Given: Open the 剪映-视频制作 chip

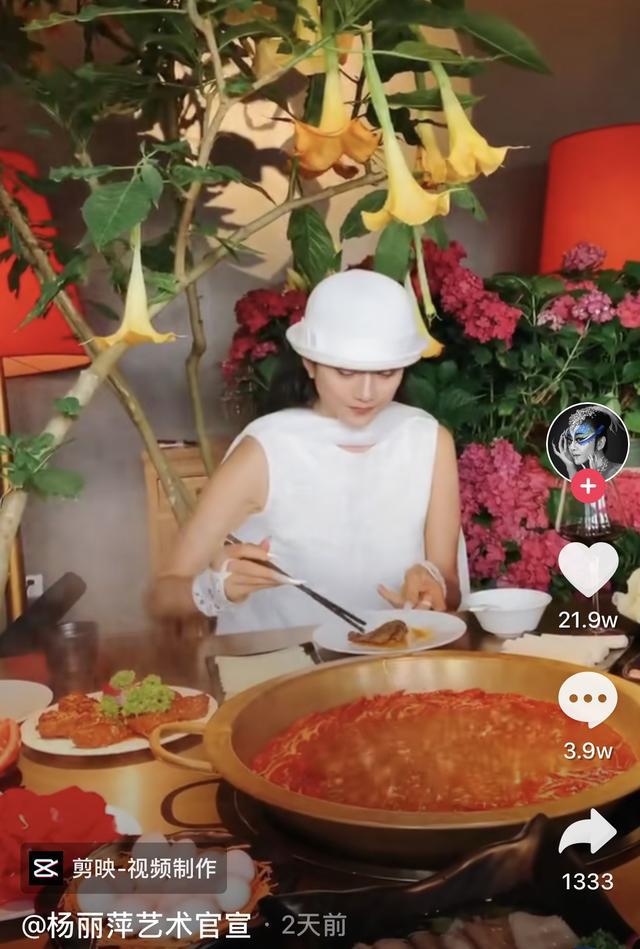Looking at the screenshot, I should pyautogui.click(x=124, y=868).
